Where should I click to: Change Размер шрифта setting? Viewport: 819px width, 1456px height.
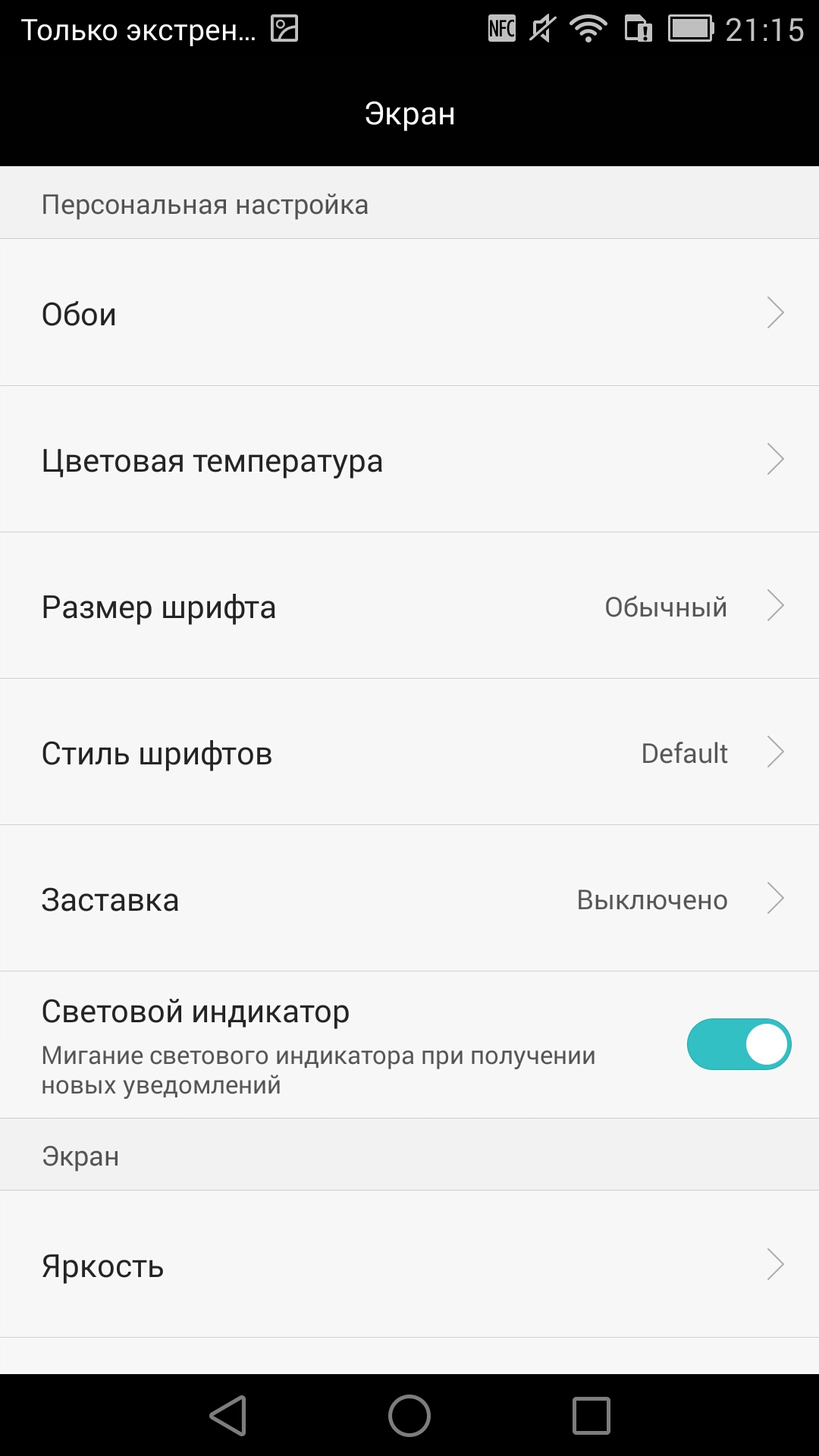coord(409,605)
